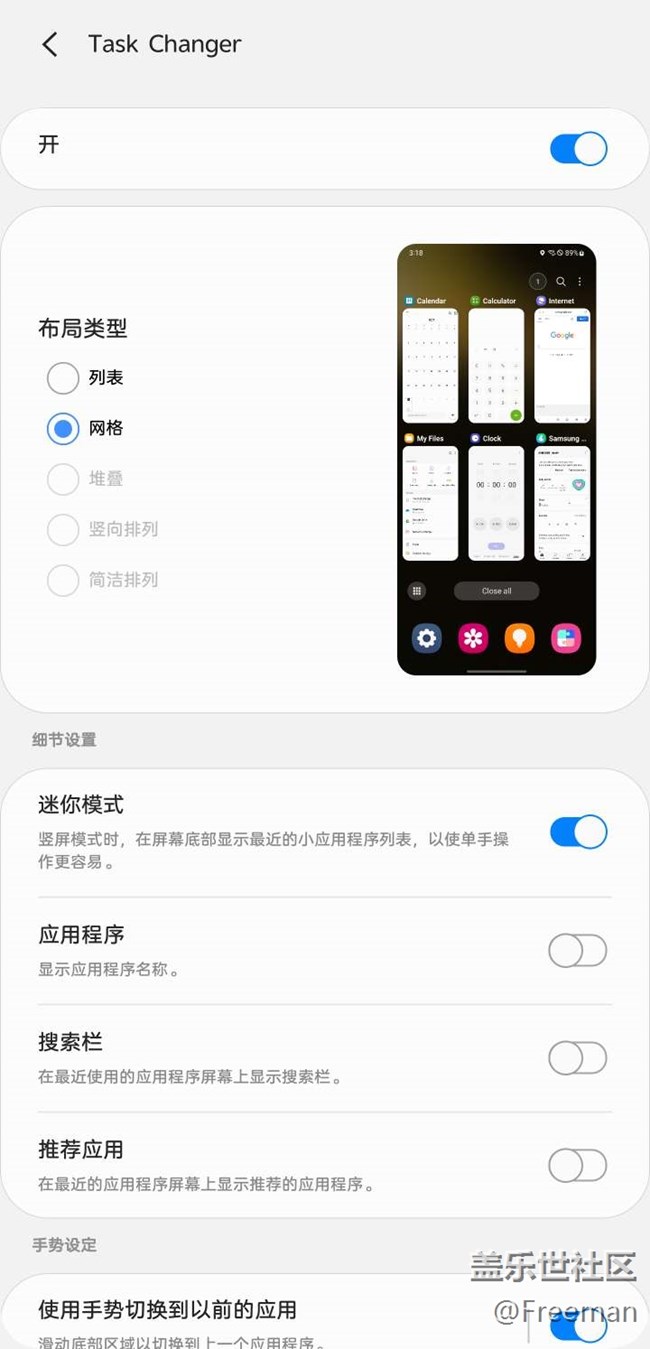The width and height of the screenshot is (650, 1349).
Task: Go back from Task Changer
Action: (x=49, y=44)
